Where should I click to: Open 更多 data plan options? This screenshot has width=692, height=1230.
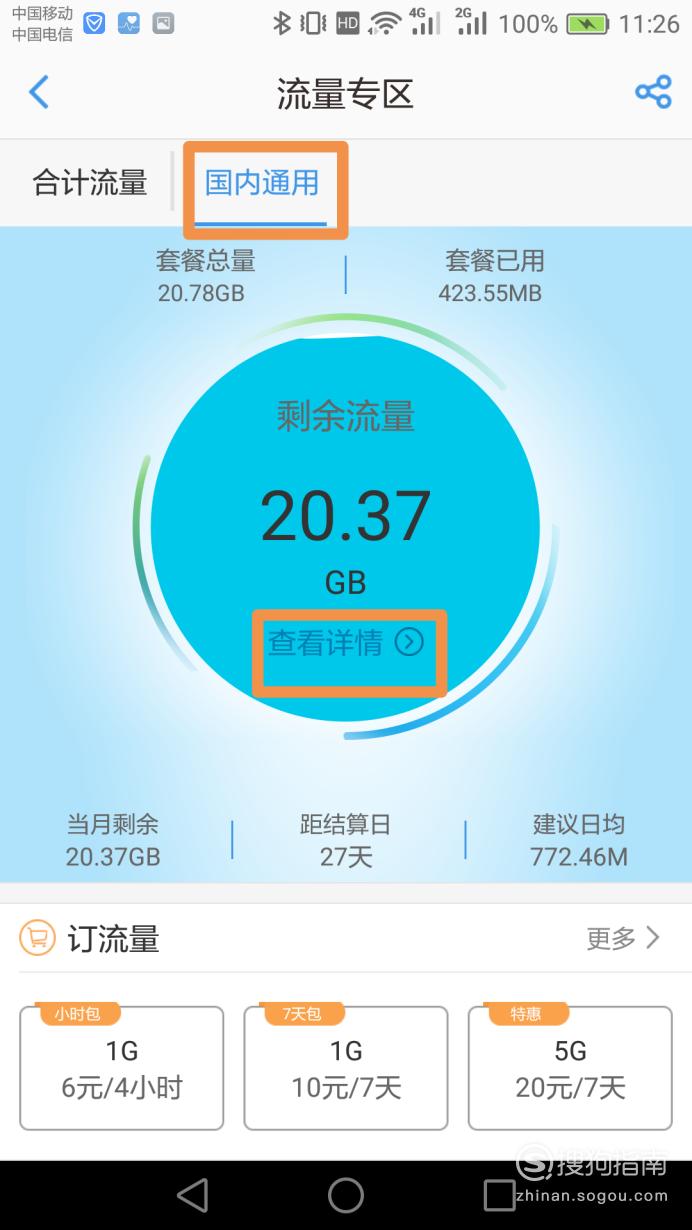(623, 938)
